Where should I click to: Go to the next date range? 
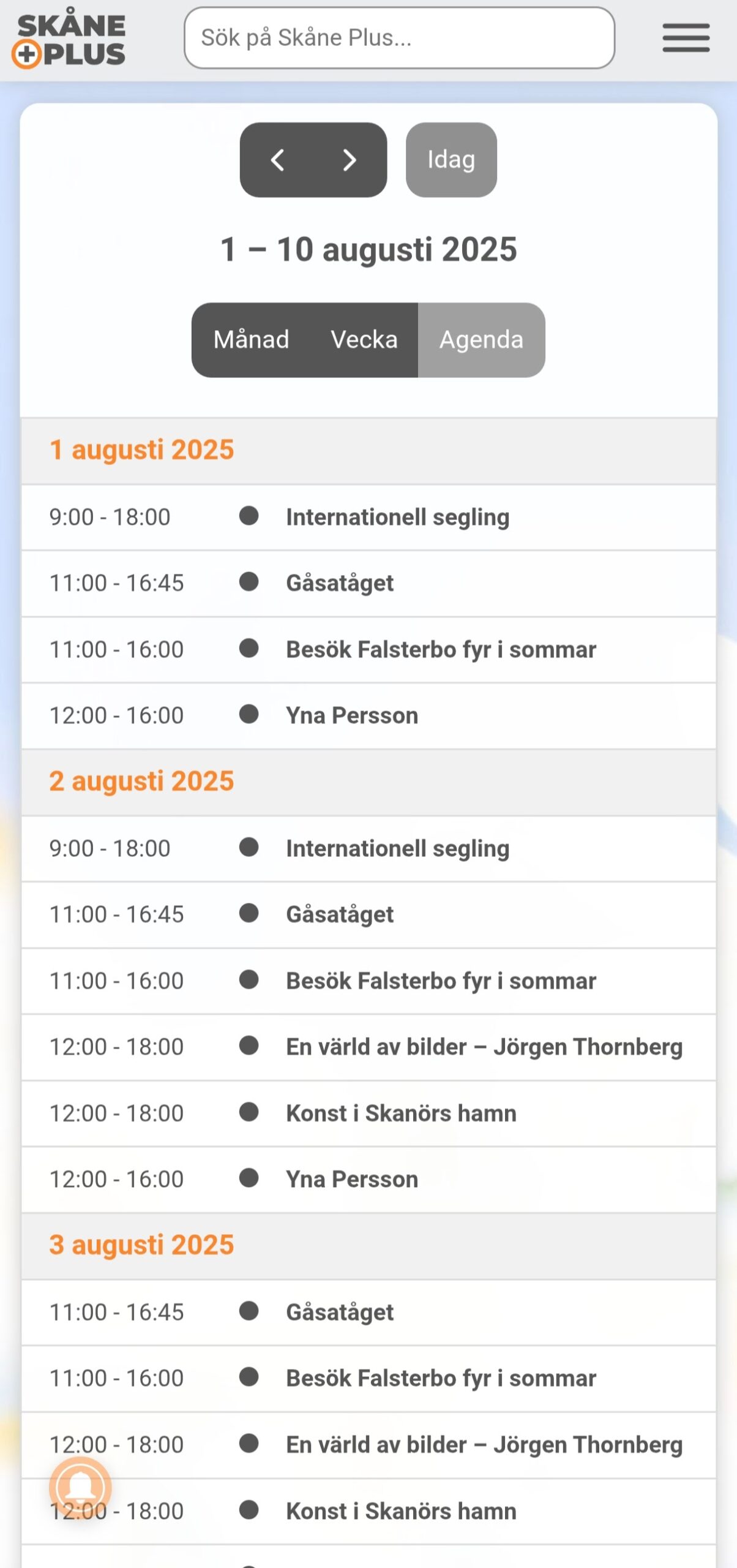(350, 160)
